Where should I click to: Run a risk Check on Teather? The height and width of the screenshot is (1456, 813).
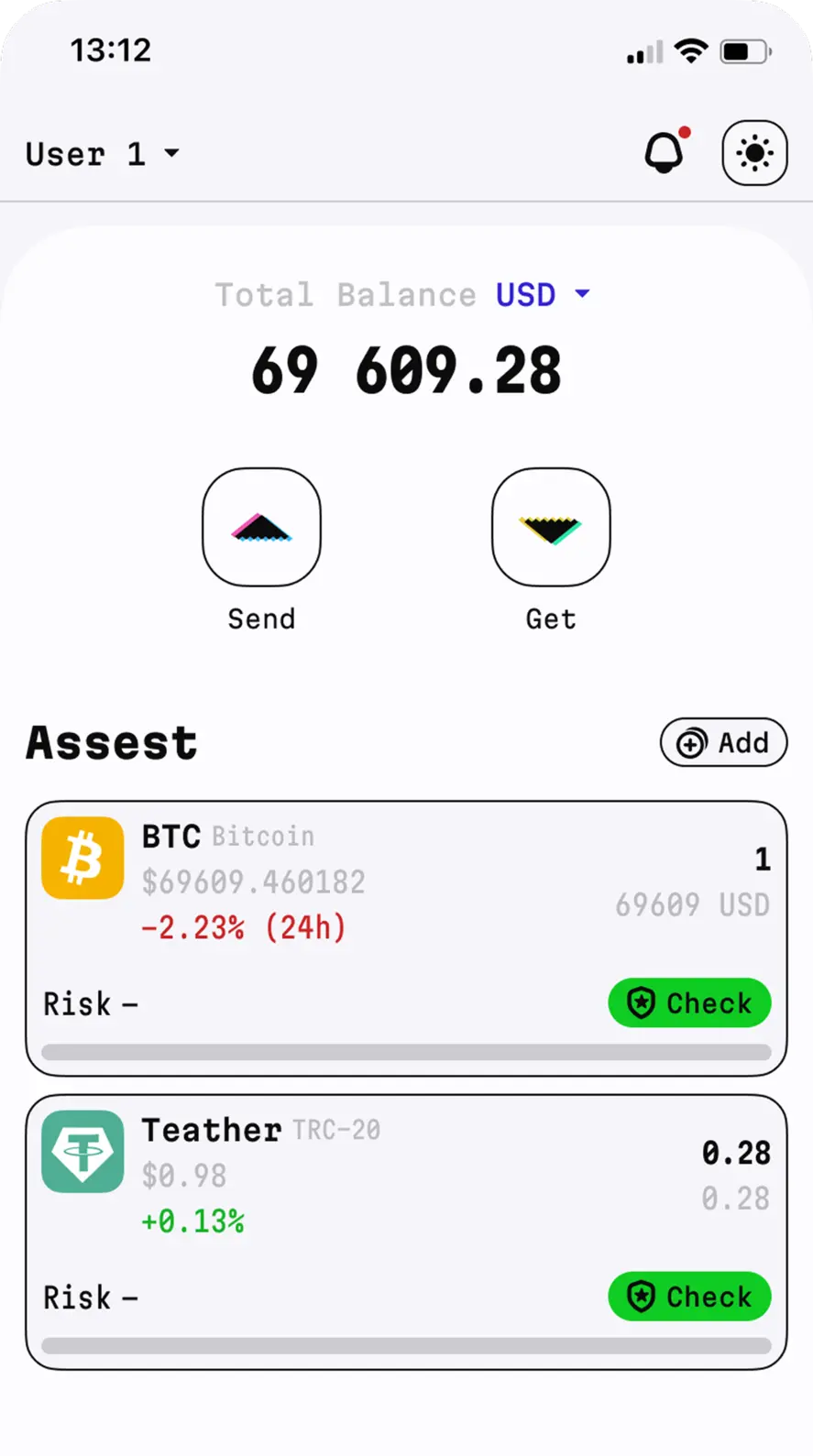click(689, 1297)
